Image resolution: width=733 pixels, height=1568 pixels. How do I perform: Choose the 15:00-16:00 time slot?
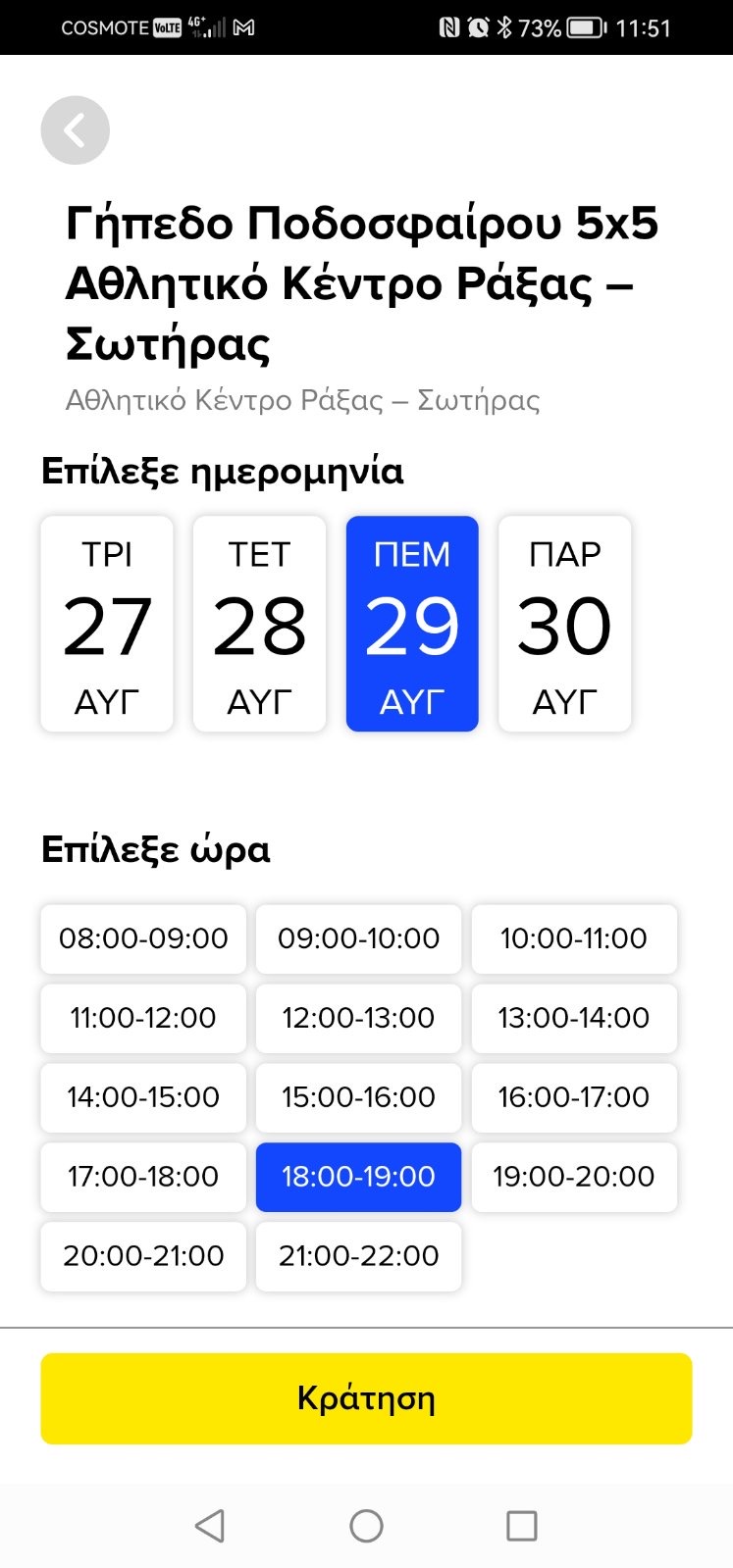tap(358, 1097)
